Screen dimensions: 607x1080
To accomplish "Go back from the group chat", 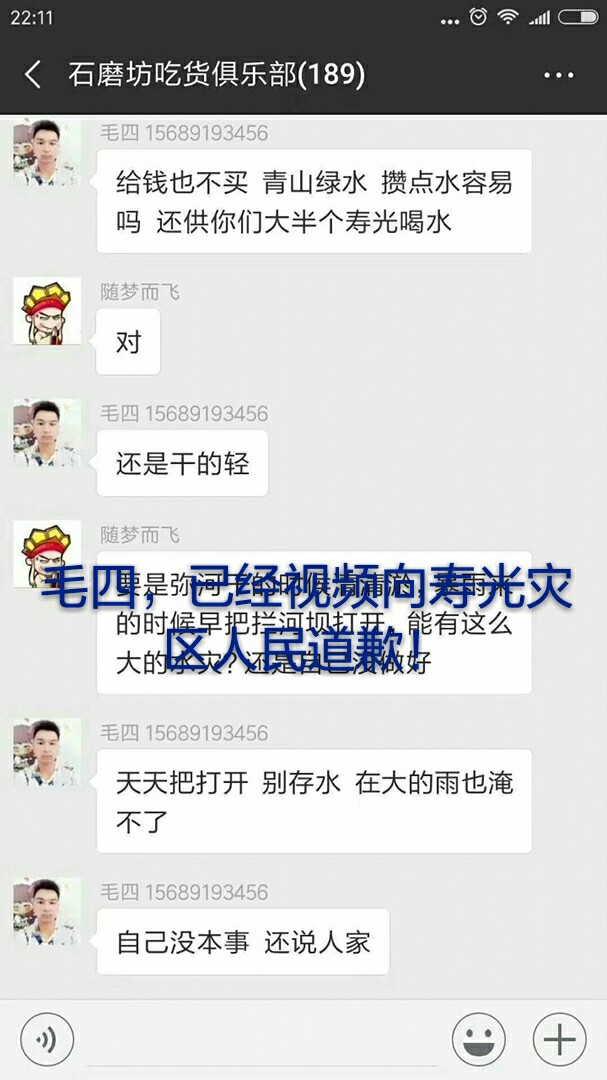I will [32, 74].
